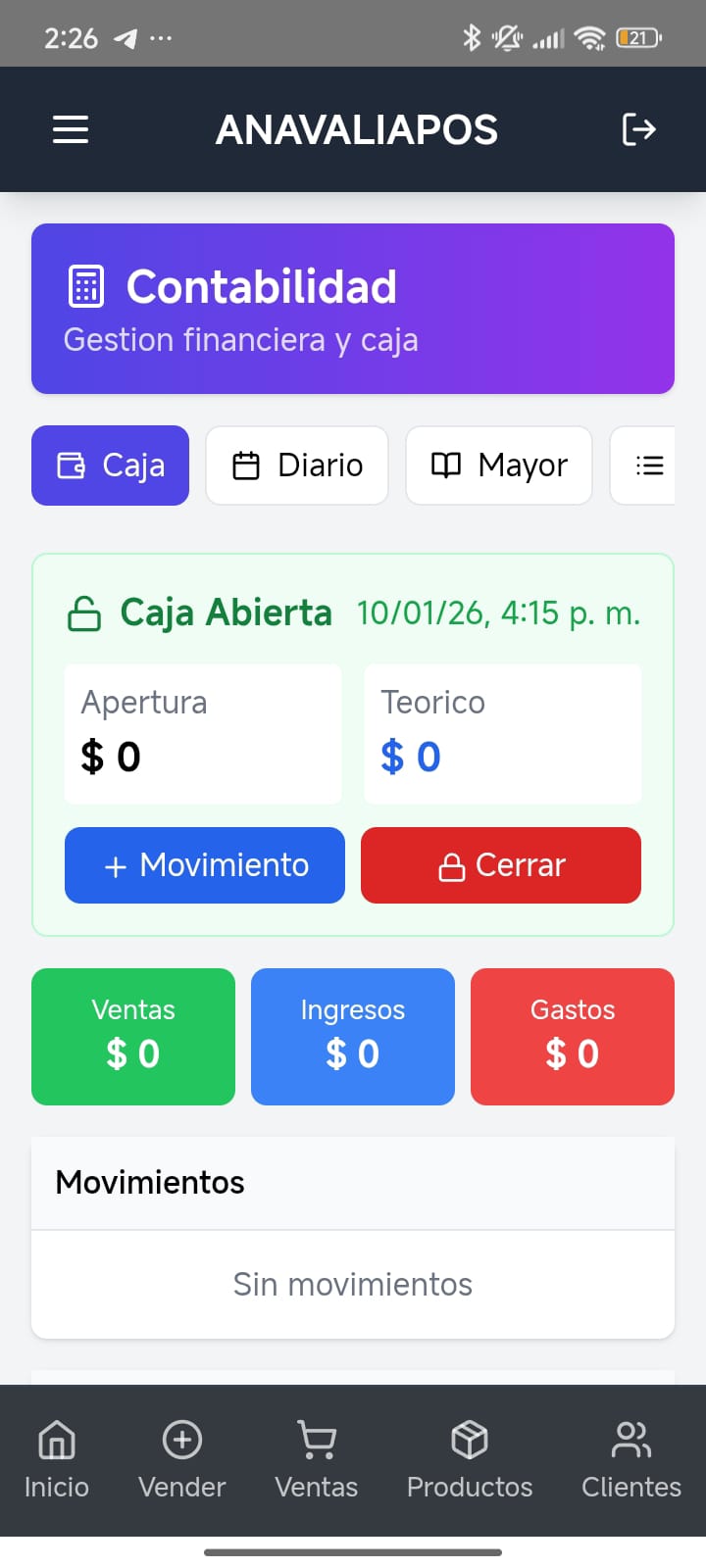This screenshot has height=1568, width=706.
Task: Open the navigation hamburger menu
Action: [70, 128]
